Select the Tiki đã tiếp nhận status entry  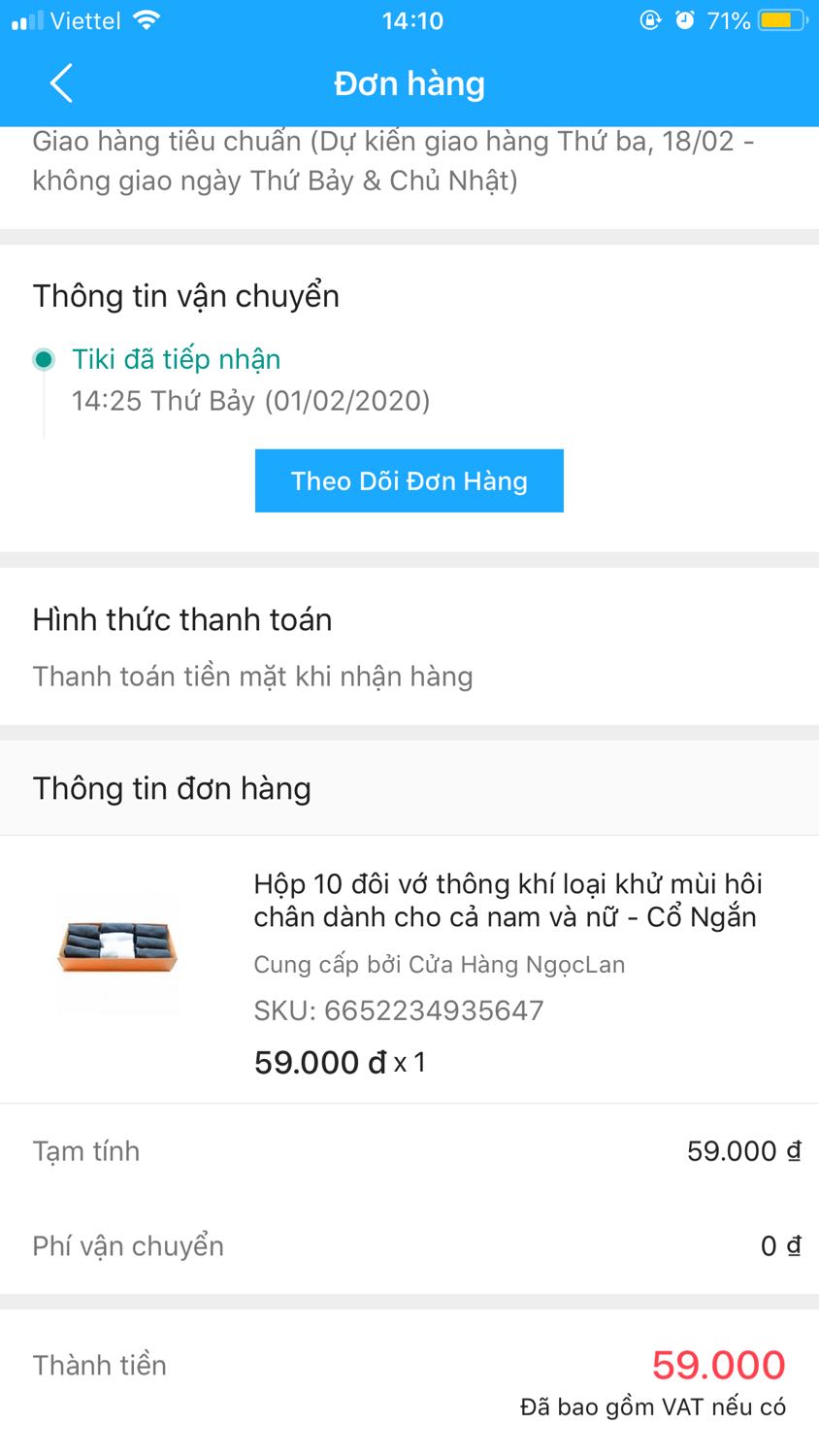(x=176, y=359)
